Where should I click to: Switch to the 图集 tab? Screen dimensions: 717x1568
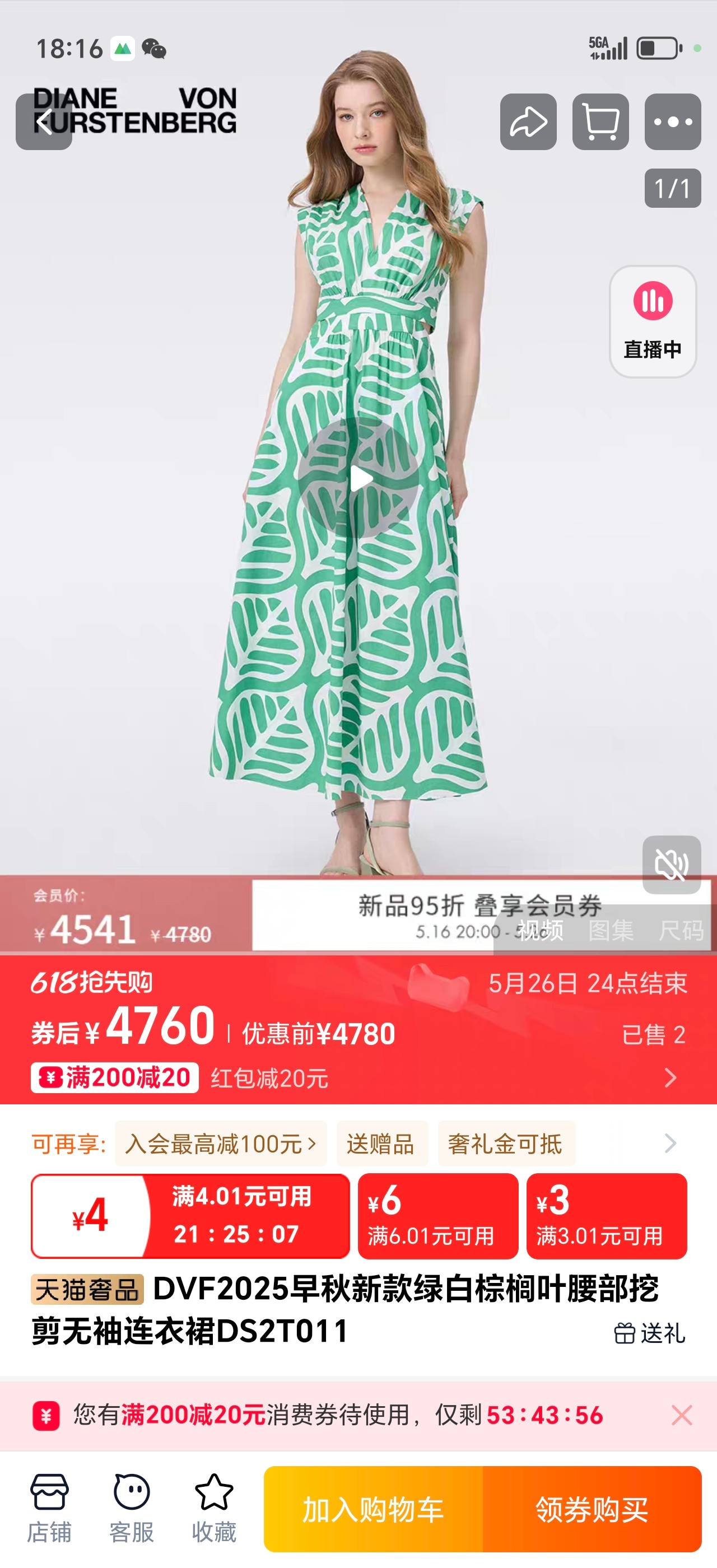pos(611,930)
